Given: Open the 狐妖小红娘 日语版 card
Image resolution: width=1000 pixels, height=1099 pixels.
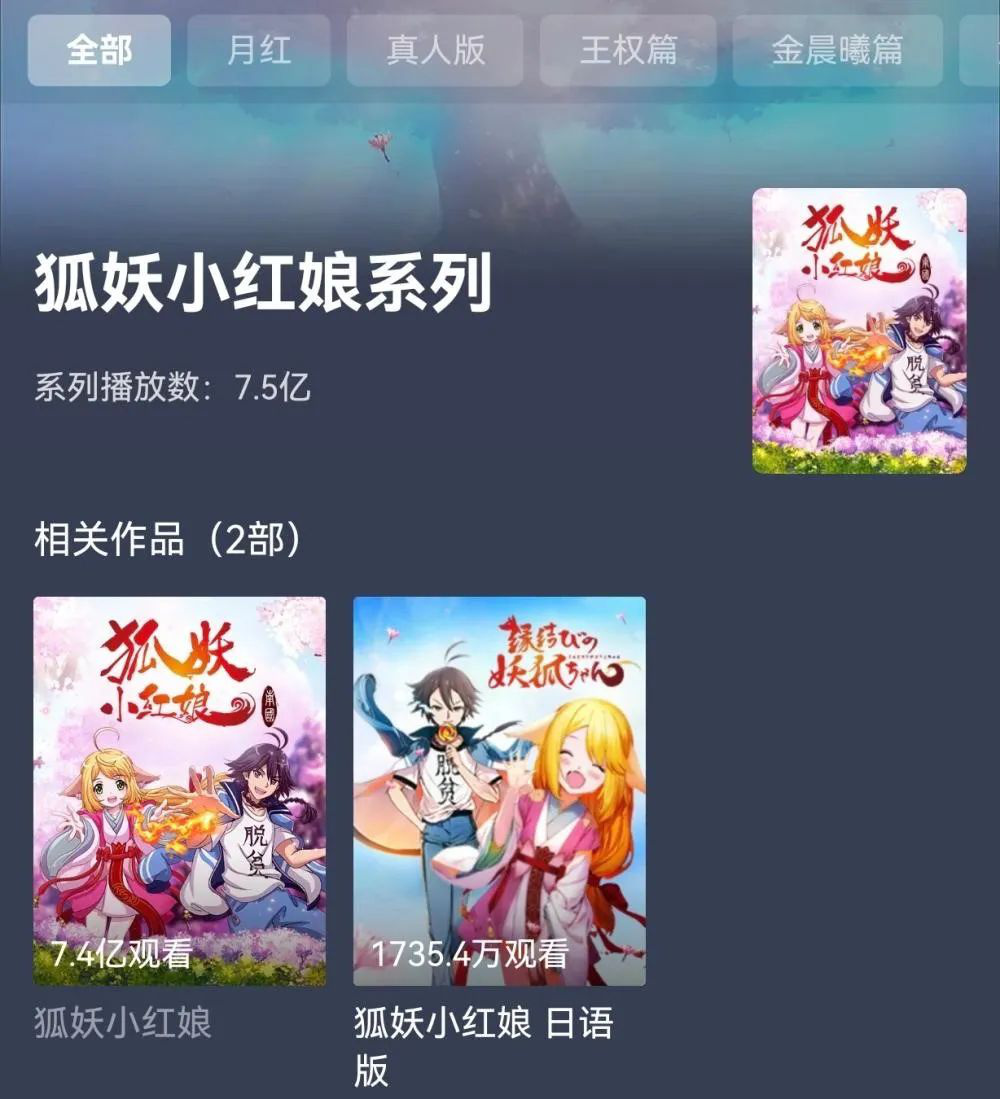Looking at the screenshot, I should pyautogui.click(x=499, y=791).
